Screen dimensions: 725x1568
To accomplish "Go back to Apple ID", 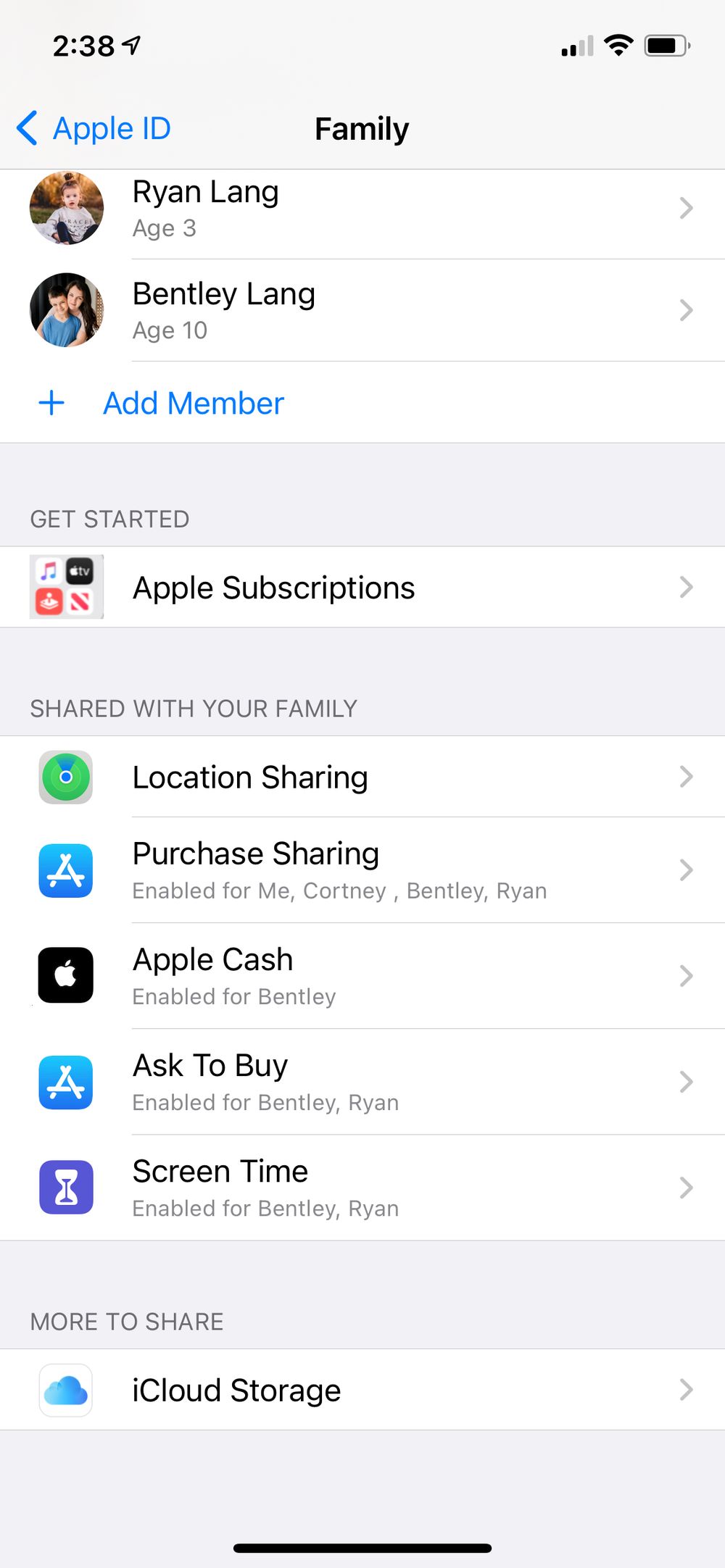I will point(94,129).
